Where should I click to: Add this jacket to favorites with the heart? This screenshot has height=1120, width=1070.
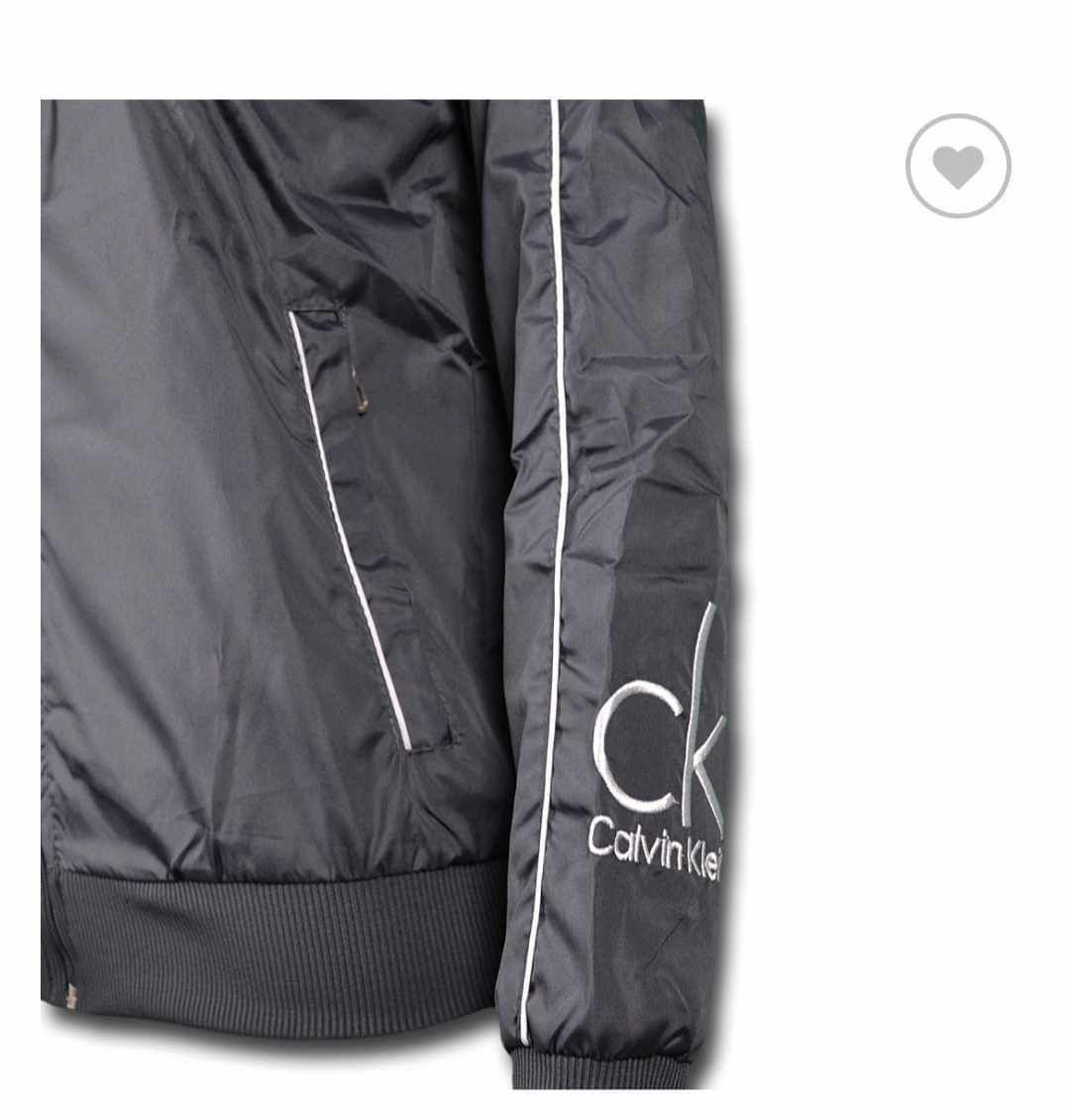pos(958,166)
